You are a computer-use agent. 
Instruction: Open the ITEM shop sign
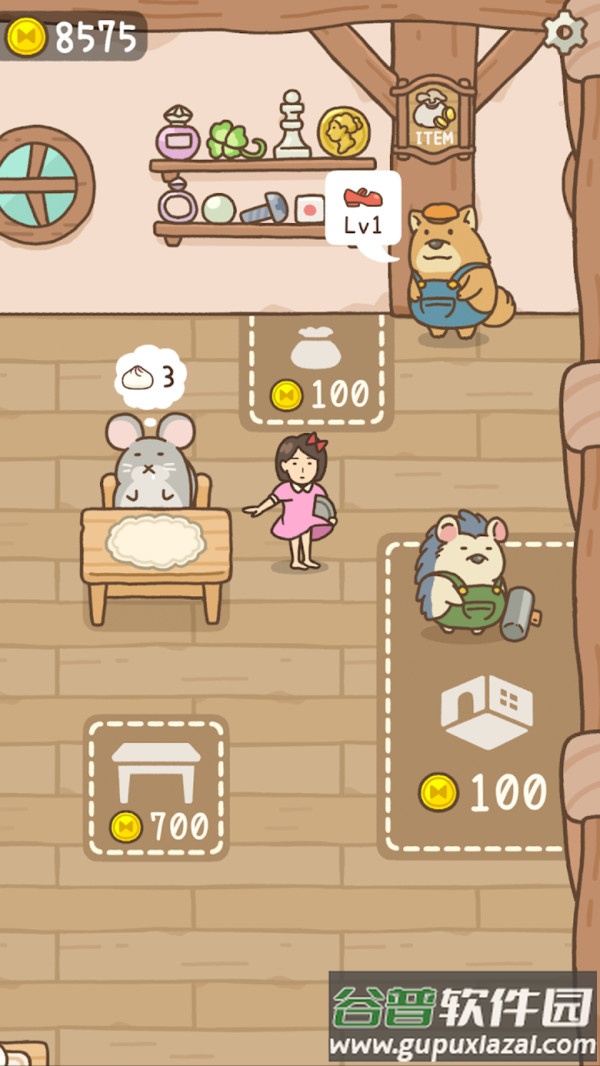pos(433,119)
